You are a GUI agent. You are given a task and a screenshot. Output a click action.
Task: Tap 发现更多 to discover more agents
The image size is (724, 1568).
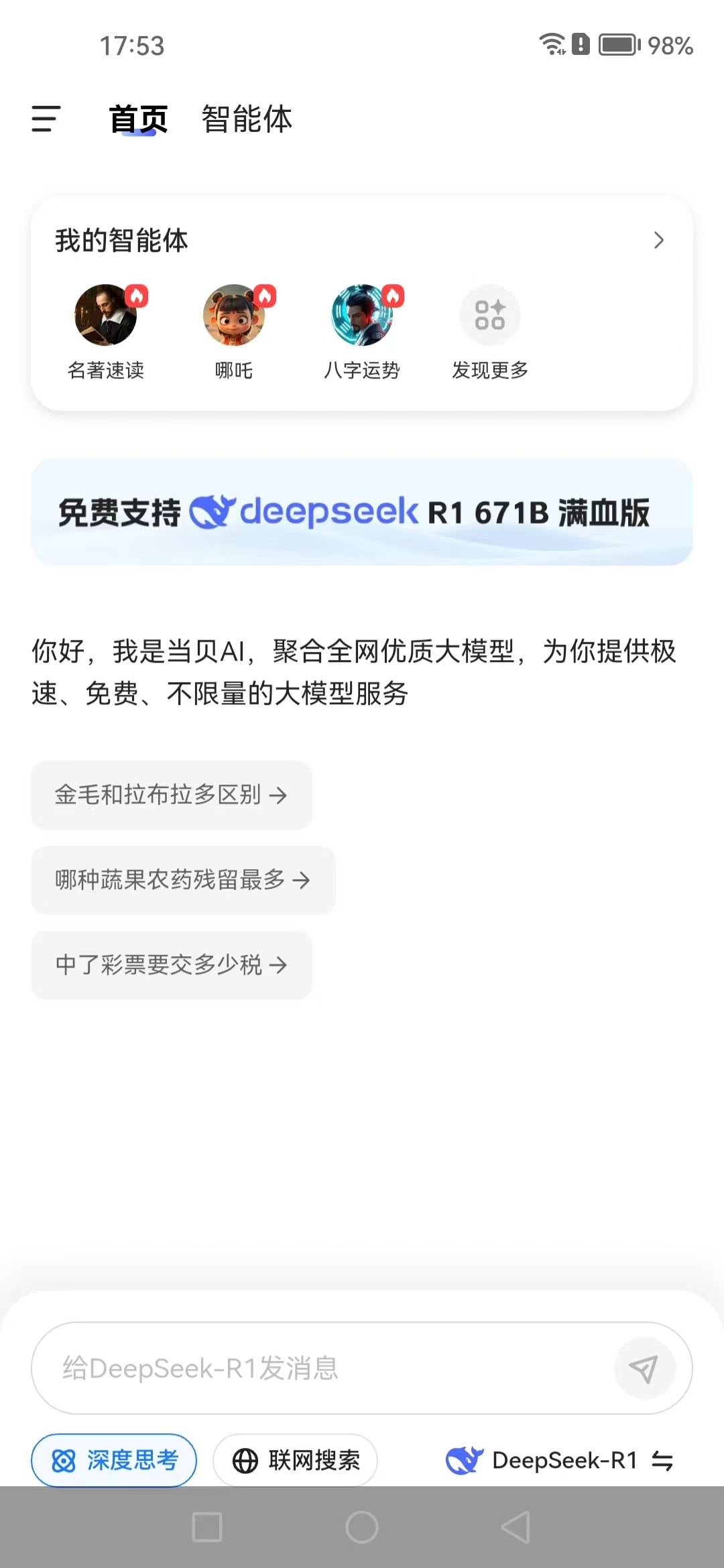[489, 315]
